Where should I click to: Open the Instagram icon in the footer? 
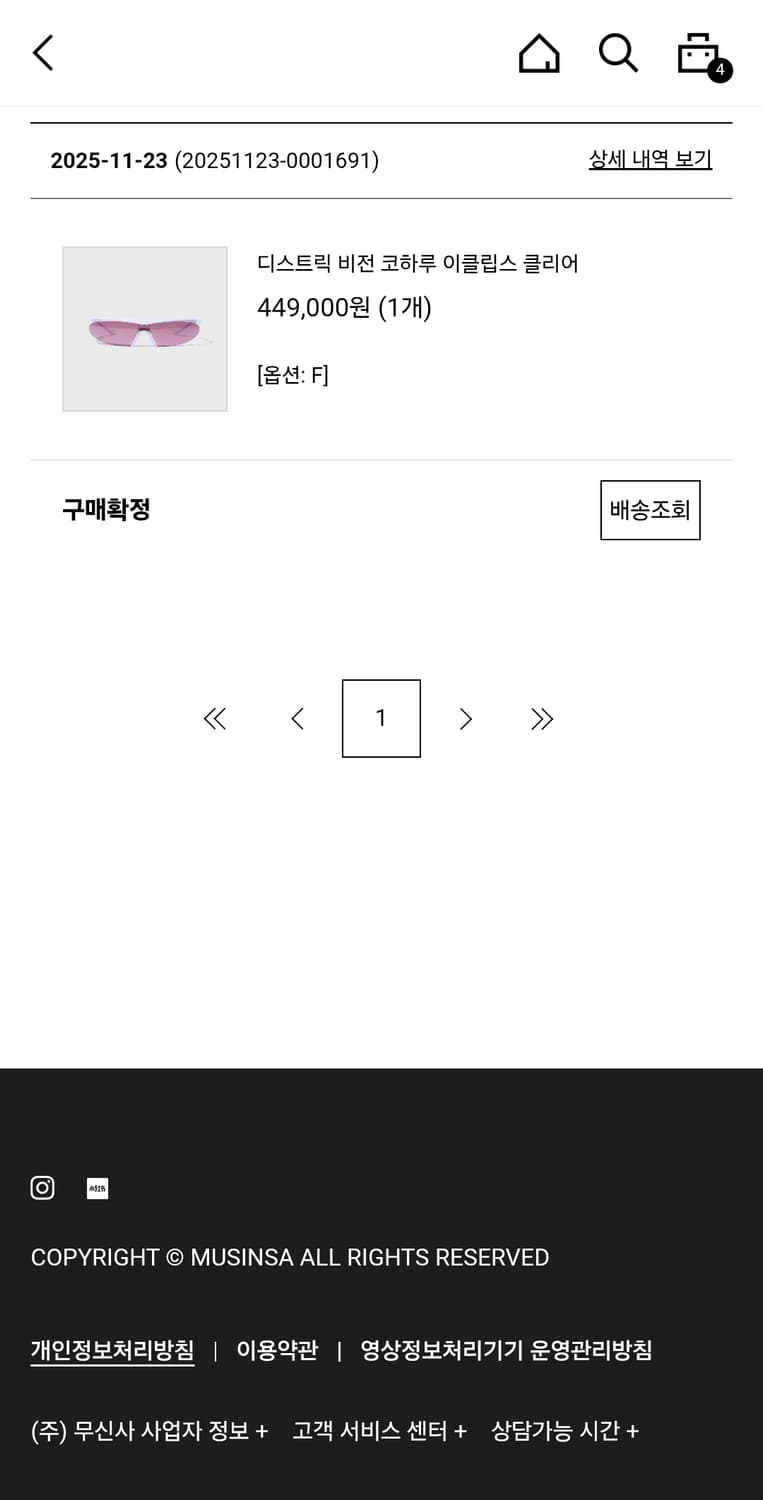(42, 1187)
